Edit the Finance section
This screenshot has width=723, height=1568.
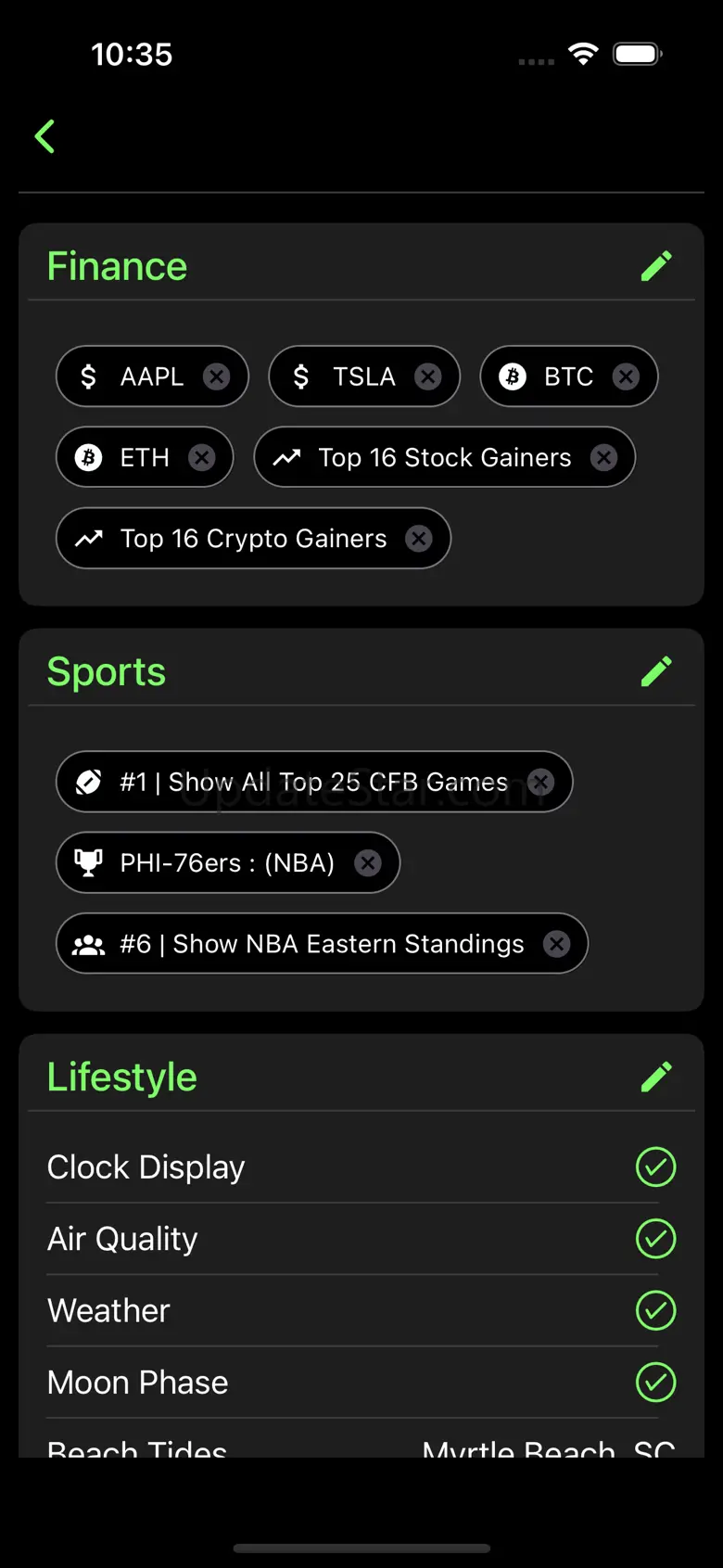click(x=656, y=266)
